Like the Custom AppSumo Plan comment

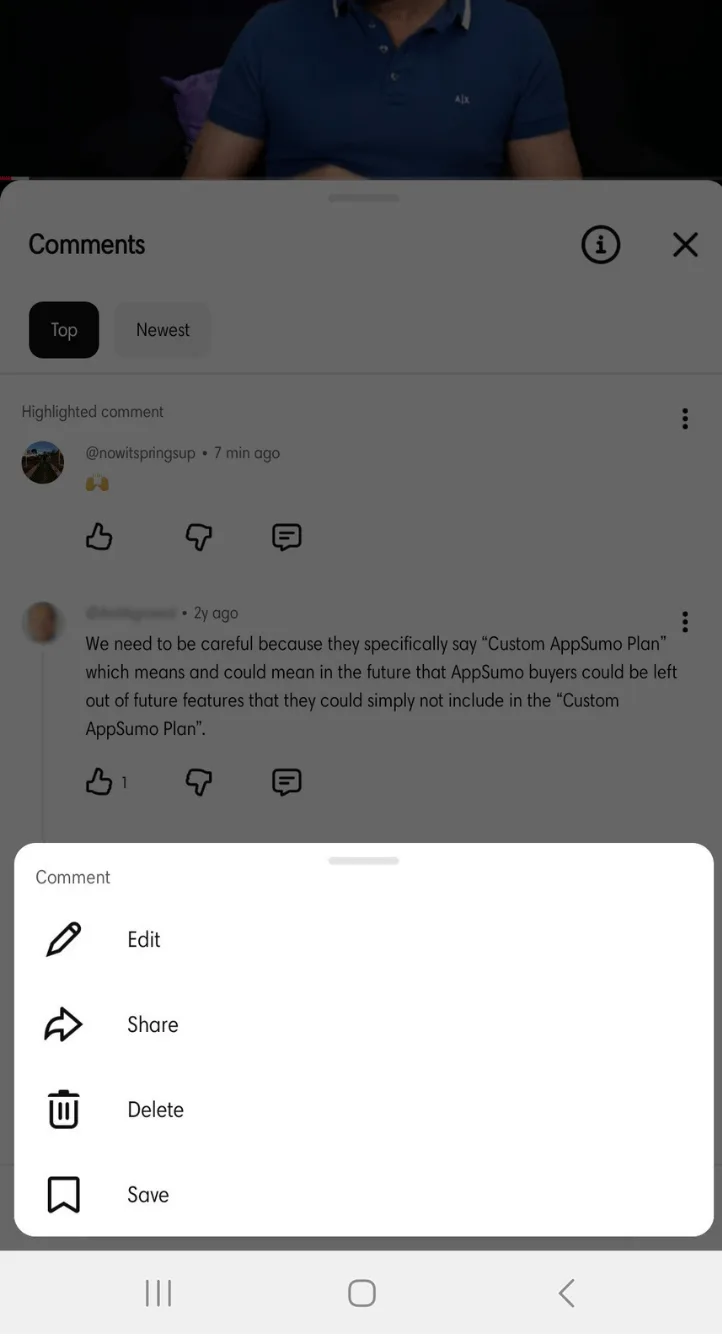coord(99,782)
